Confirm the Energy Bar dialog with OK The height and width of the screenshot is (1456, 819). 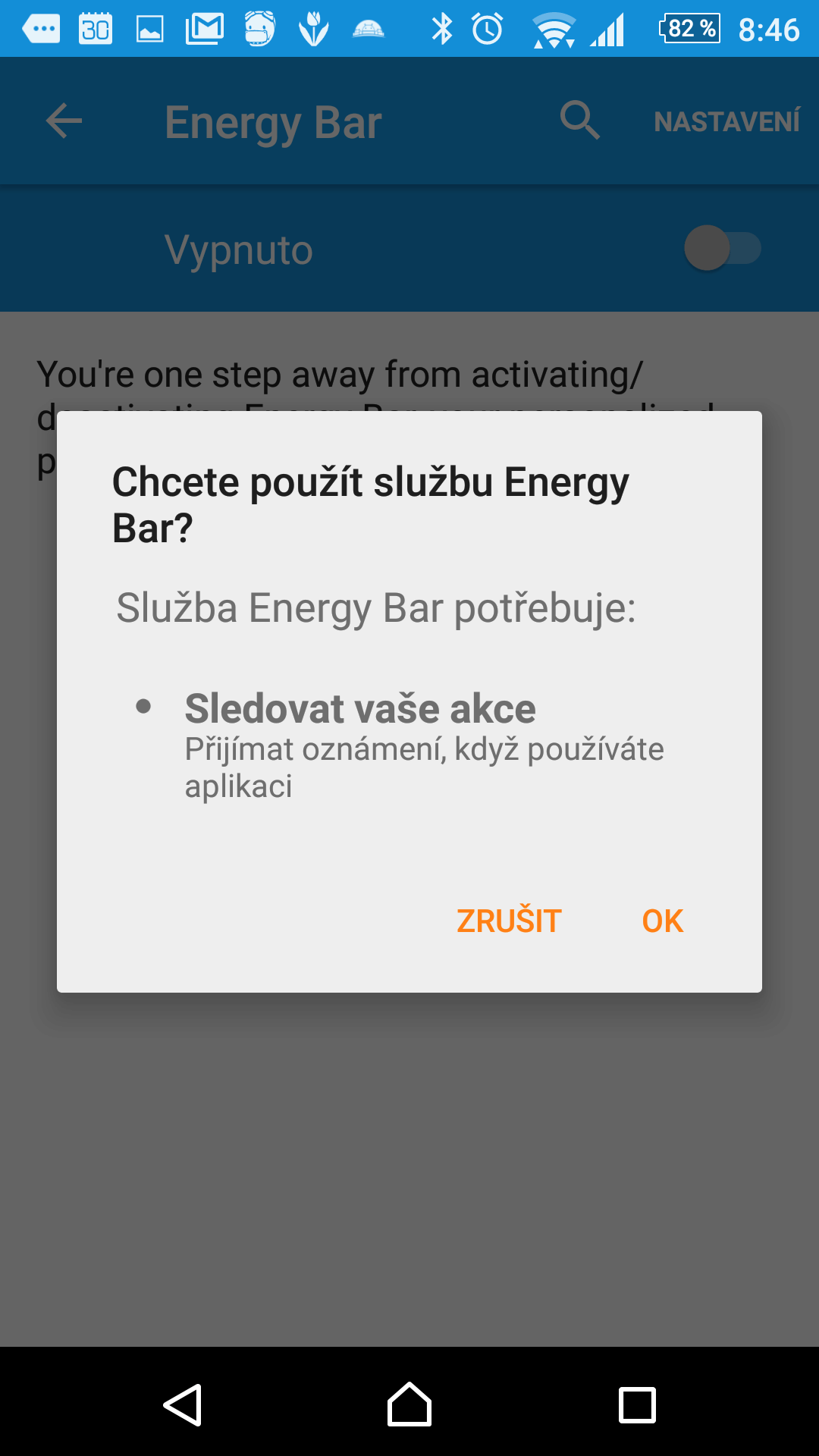662,921
